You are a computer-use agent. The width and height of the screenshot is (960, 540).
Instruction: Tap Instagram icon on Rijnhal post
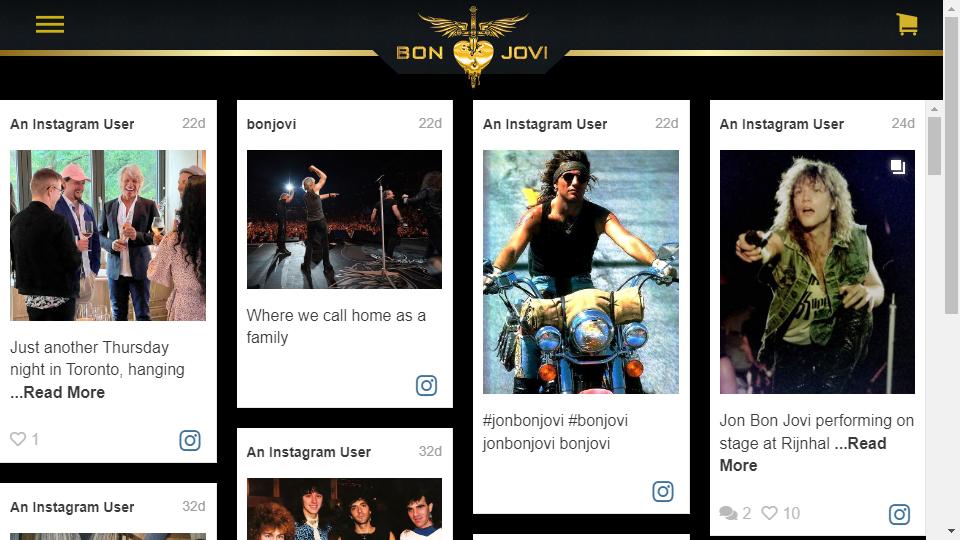coord(900,514)
